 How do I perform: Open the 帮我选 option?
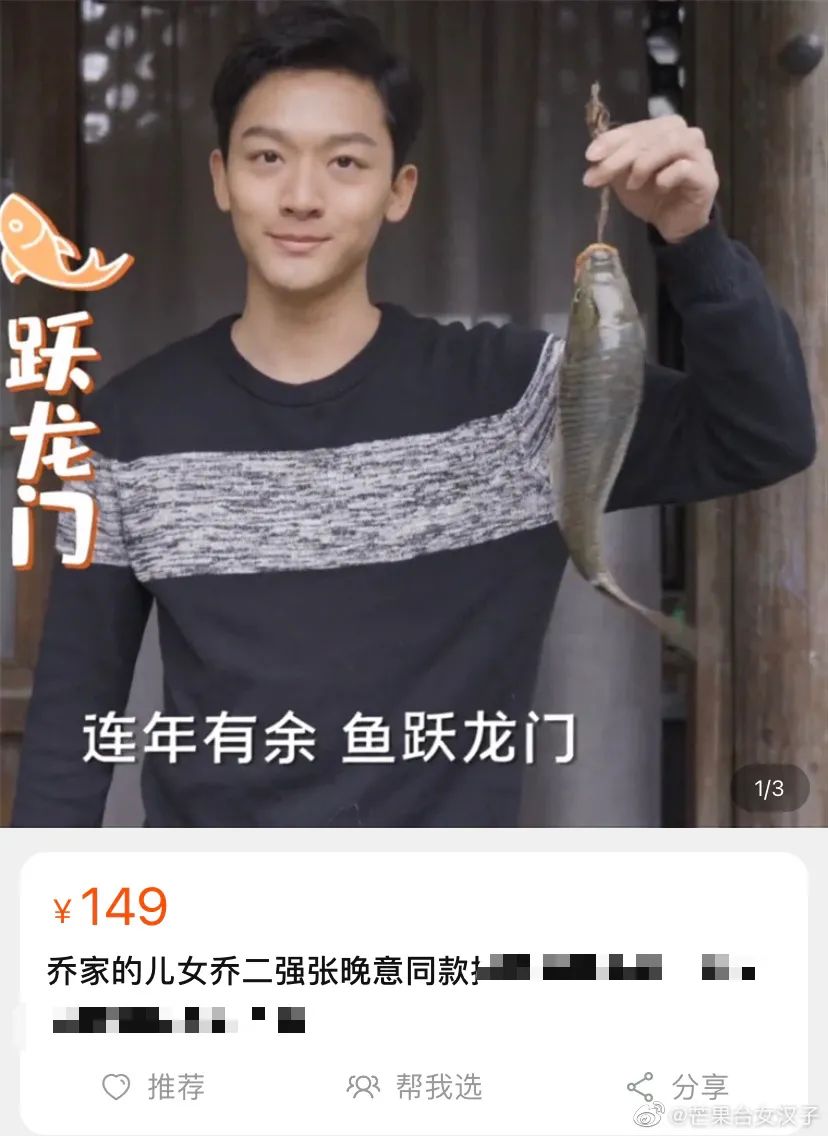click(414, 1086)
